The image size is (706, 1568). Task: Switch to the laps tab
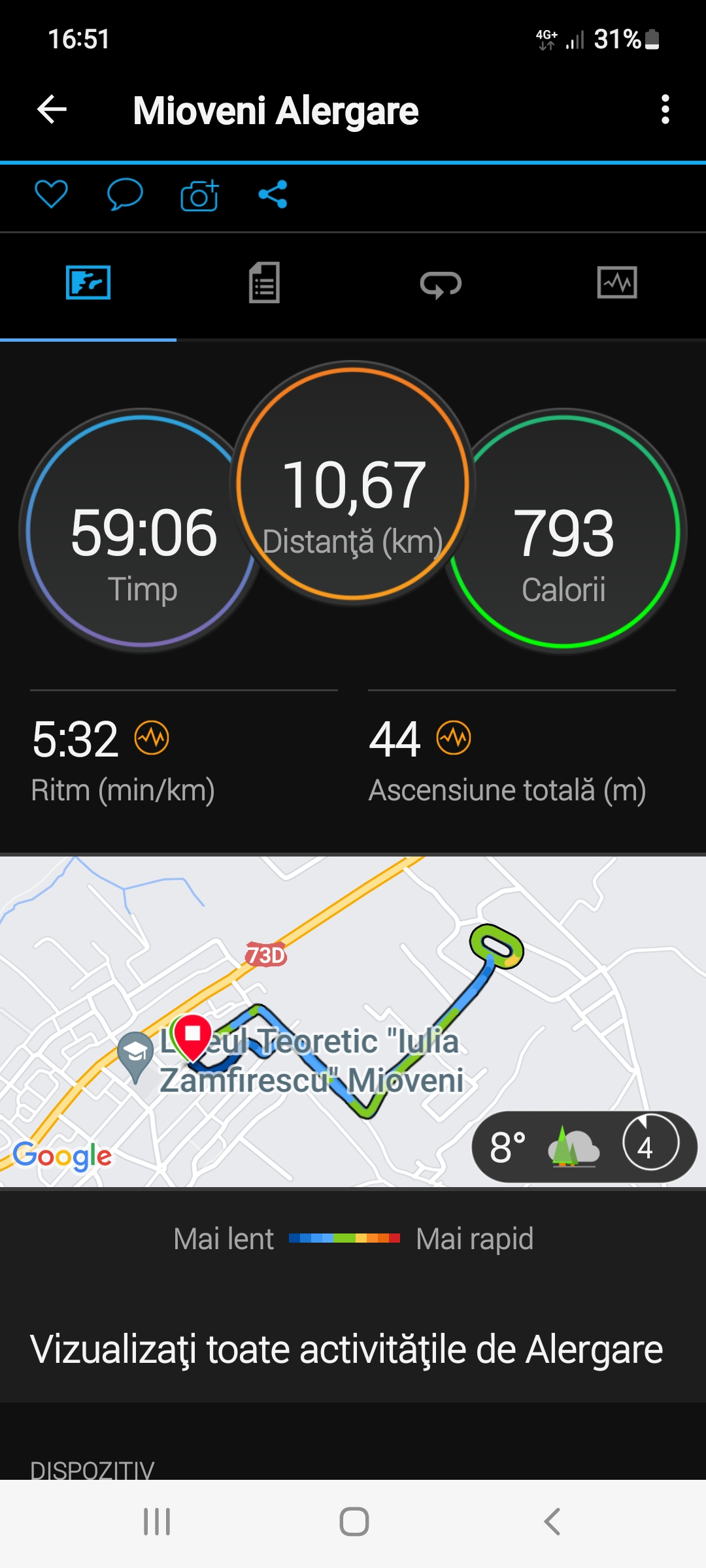click(x=441, y=284)
